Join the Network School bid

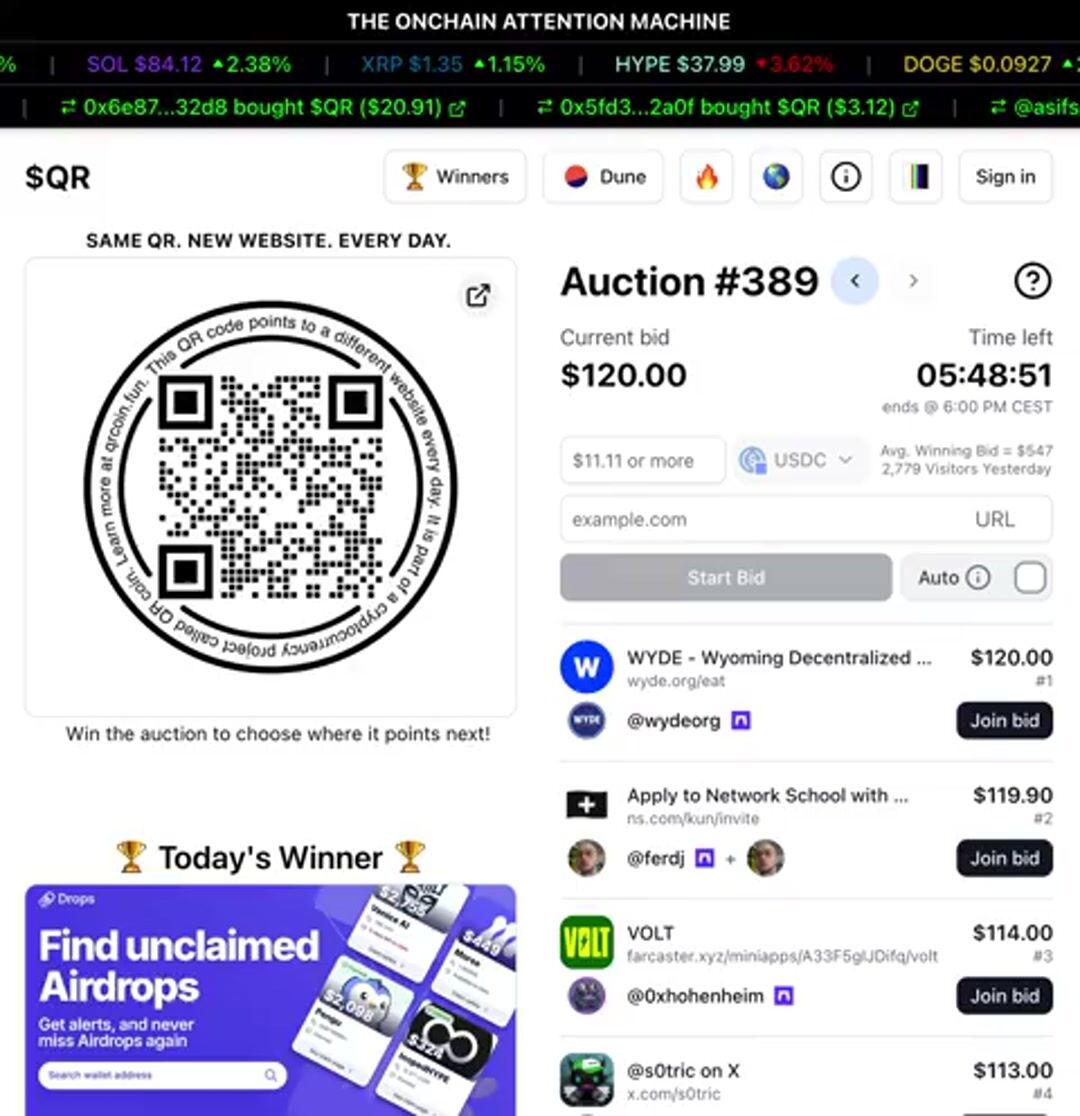click(1004, 858)
